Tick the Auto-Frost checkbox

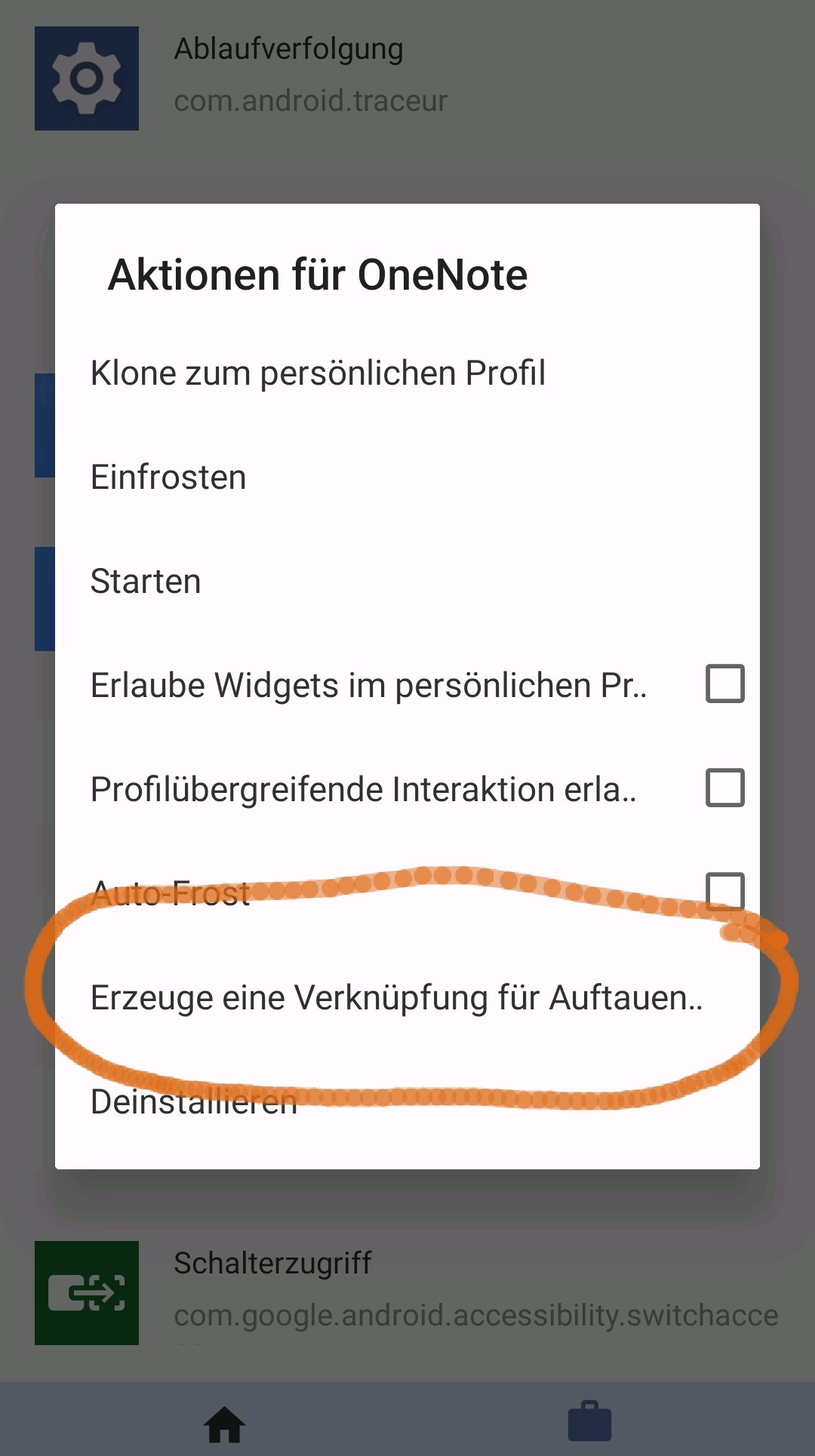(x=724, y=891)
